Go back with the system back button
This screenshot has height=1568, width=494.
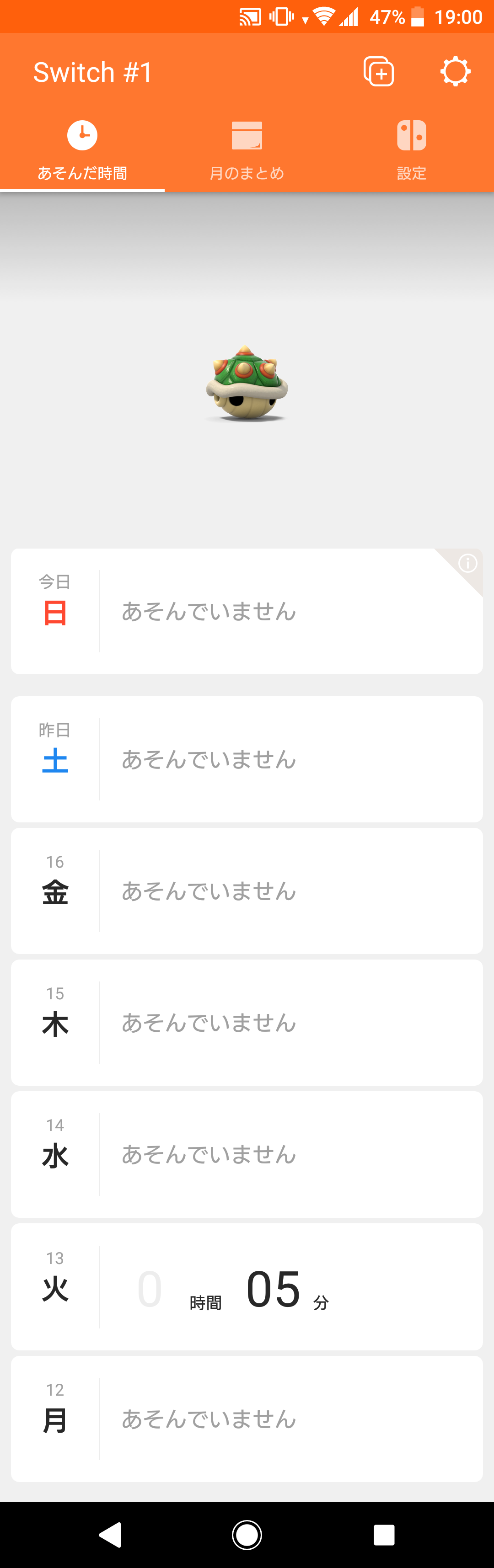110,1535
